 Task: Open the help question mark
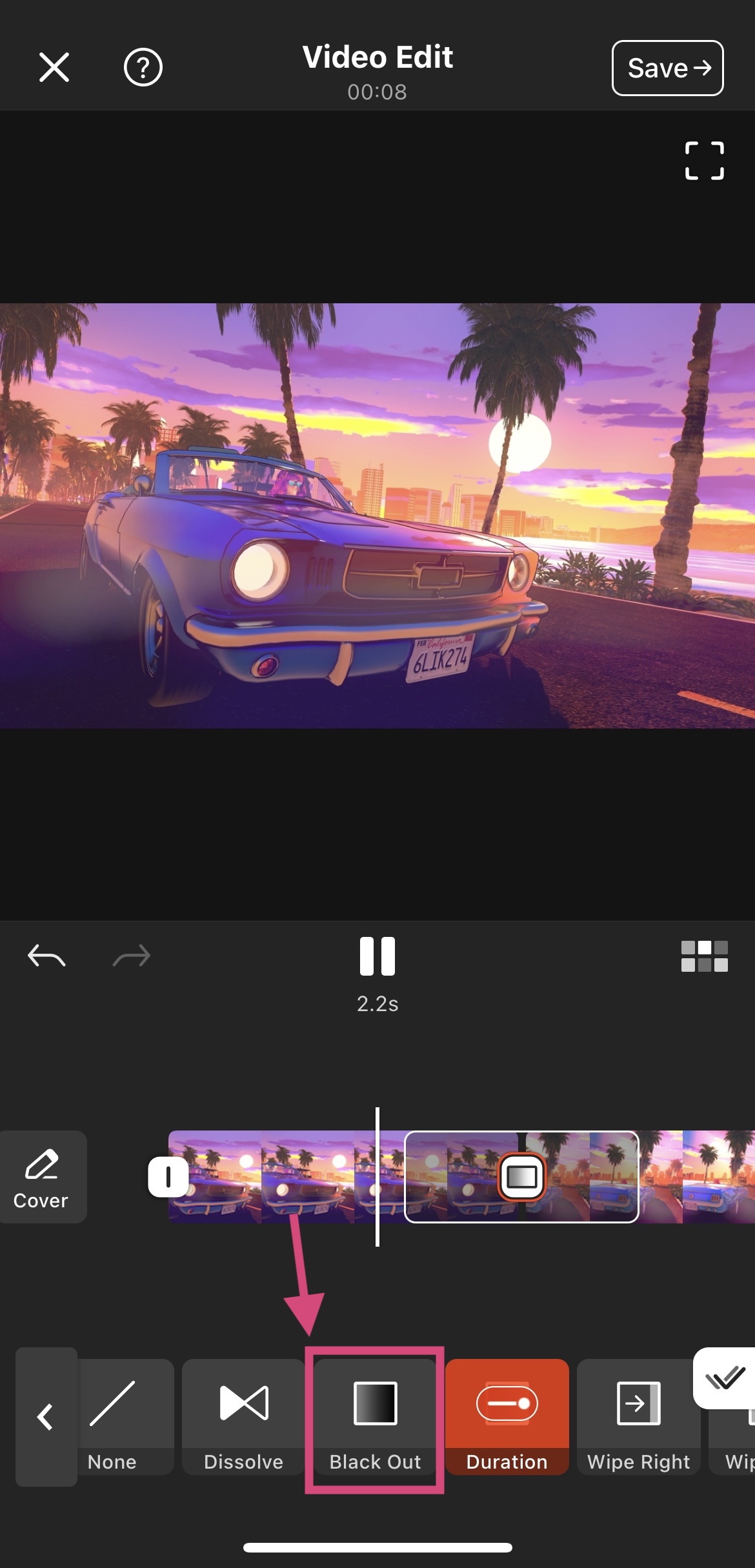point(143,67)
